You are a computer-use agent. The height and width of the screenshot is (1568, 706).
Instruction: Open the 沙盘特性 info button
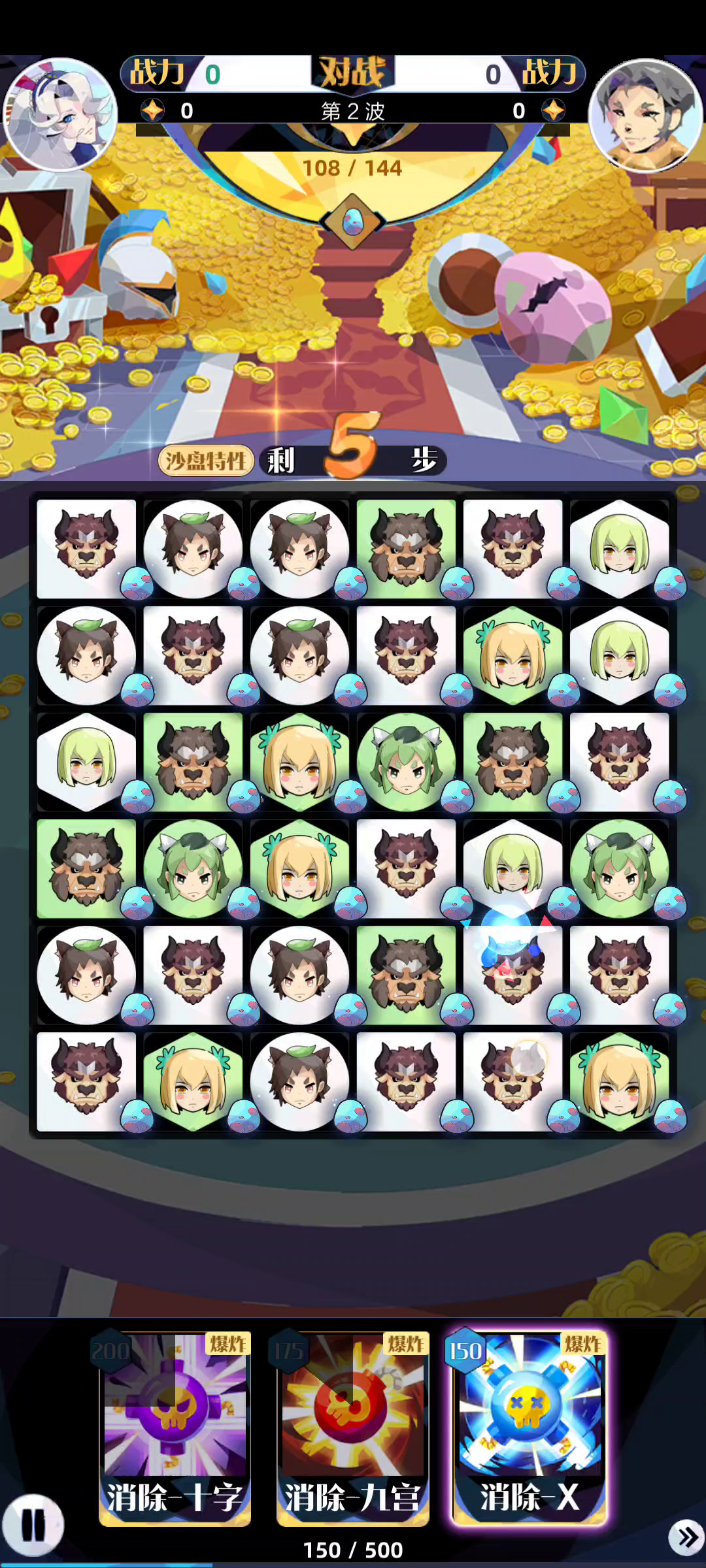(206, 461)
